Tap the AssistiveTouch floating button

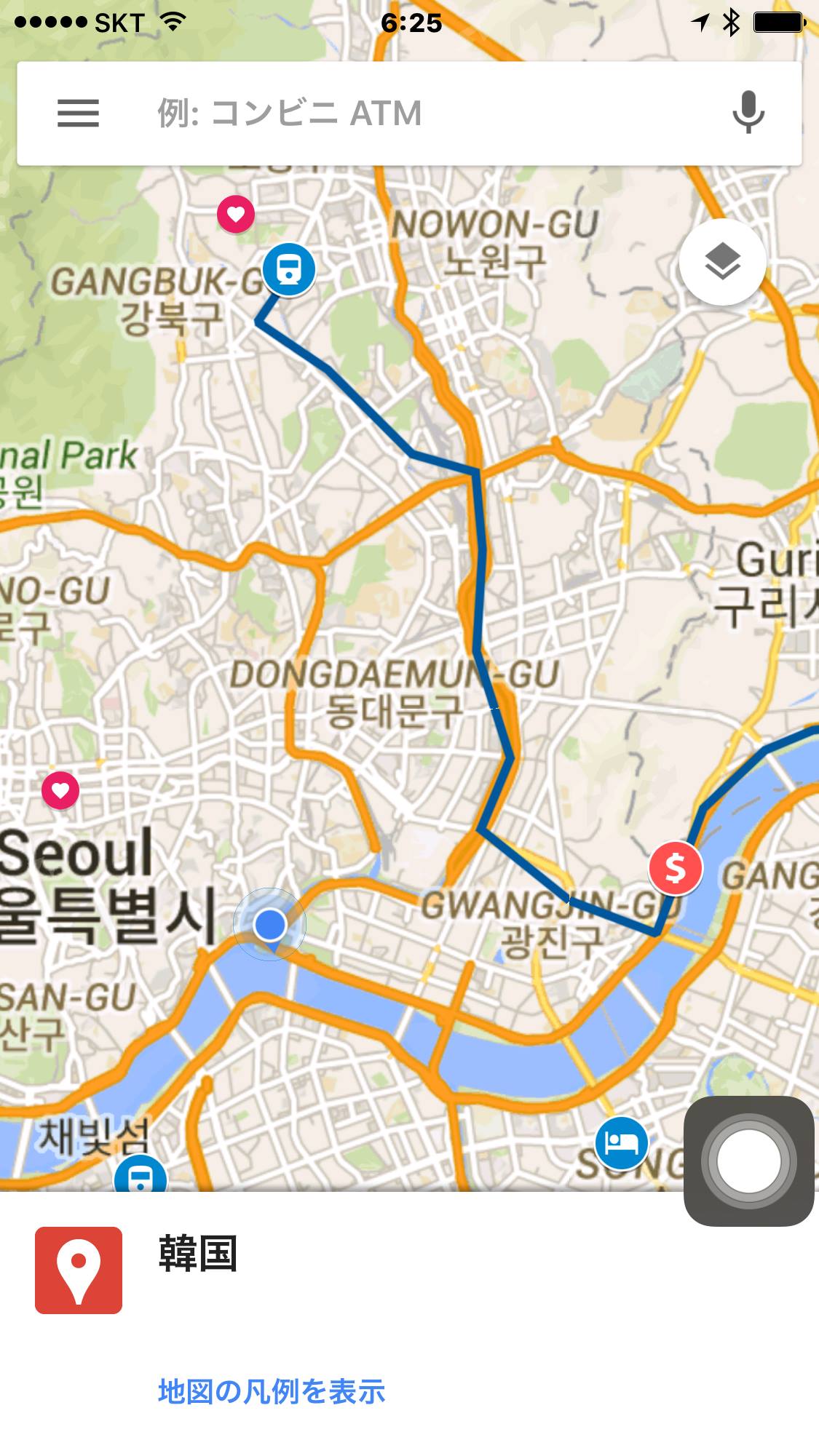click(748, 1161)
